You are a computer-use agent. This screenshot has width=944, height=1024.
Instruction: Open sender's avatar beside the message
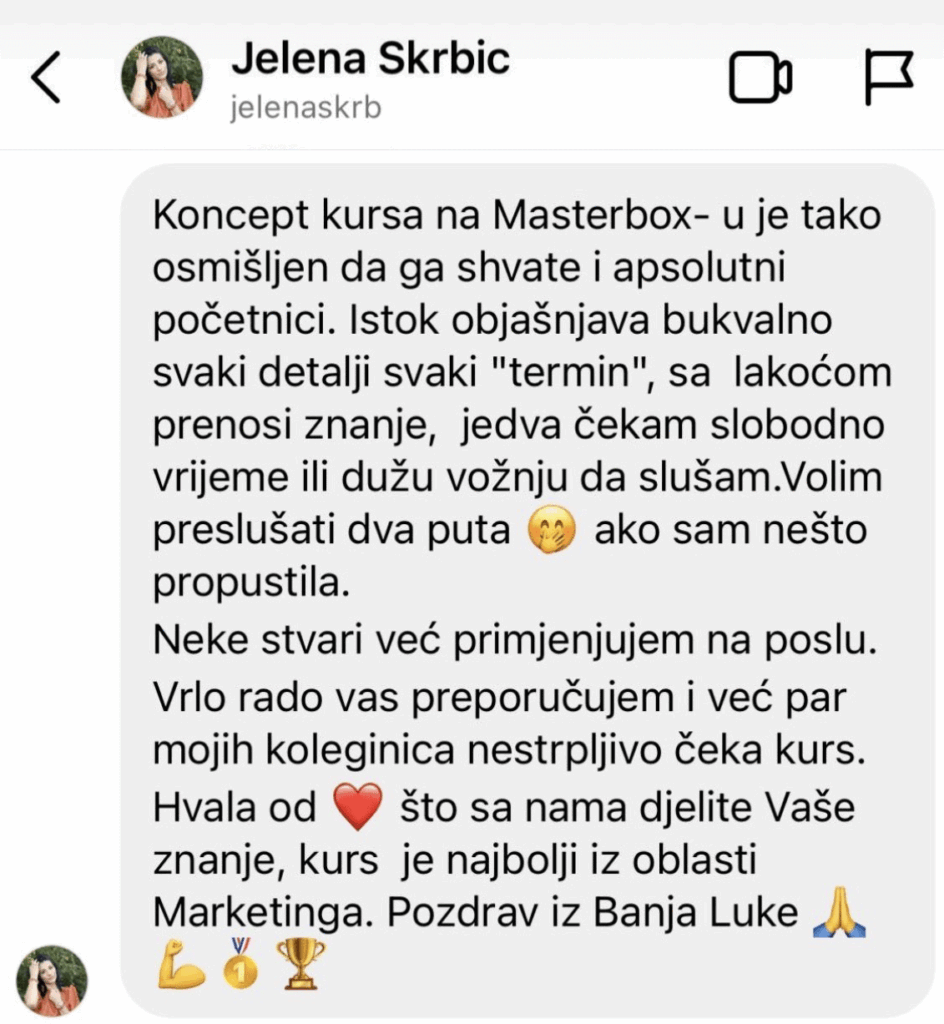[x=52, y=980]
